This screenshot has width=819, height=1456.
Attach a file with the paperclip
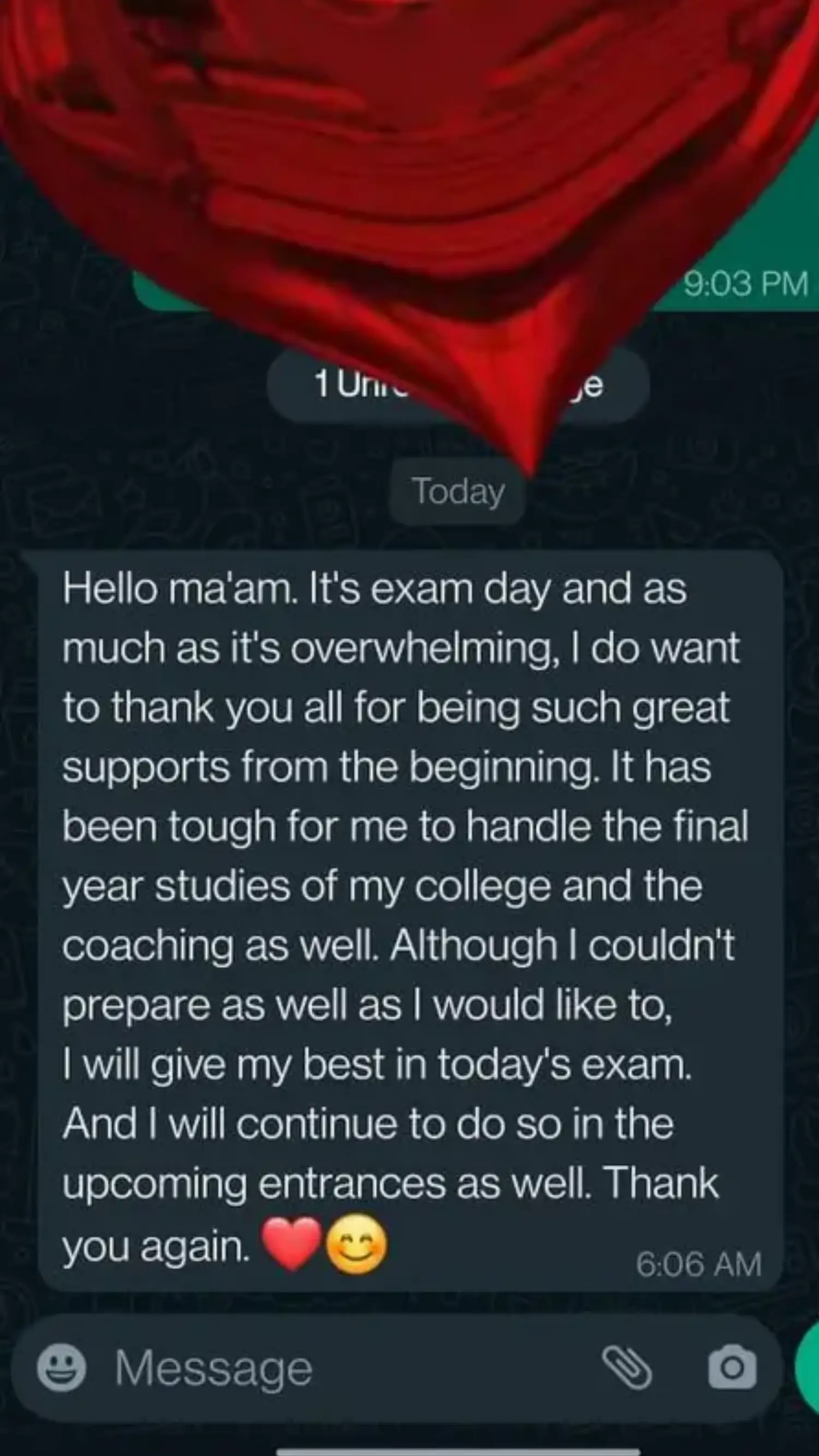(x=627, y=1368)
